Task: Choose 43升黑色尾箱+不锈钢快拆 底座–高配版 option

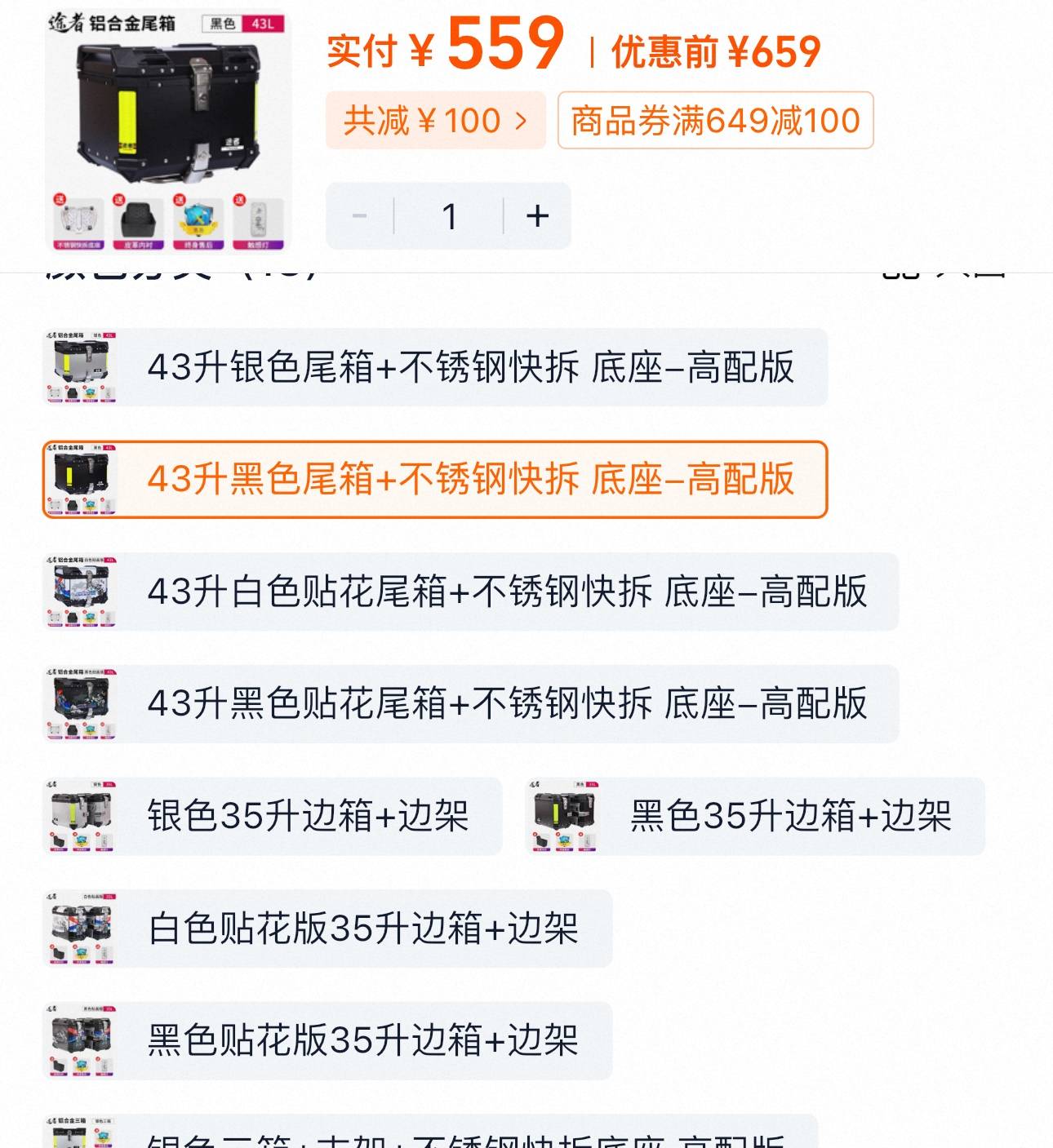Action: coord(435,479)
